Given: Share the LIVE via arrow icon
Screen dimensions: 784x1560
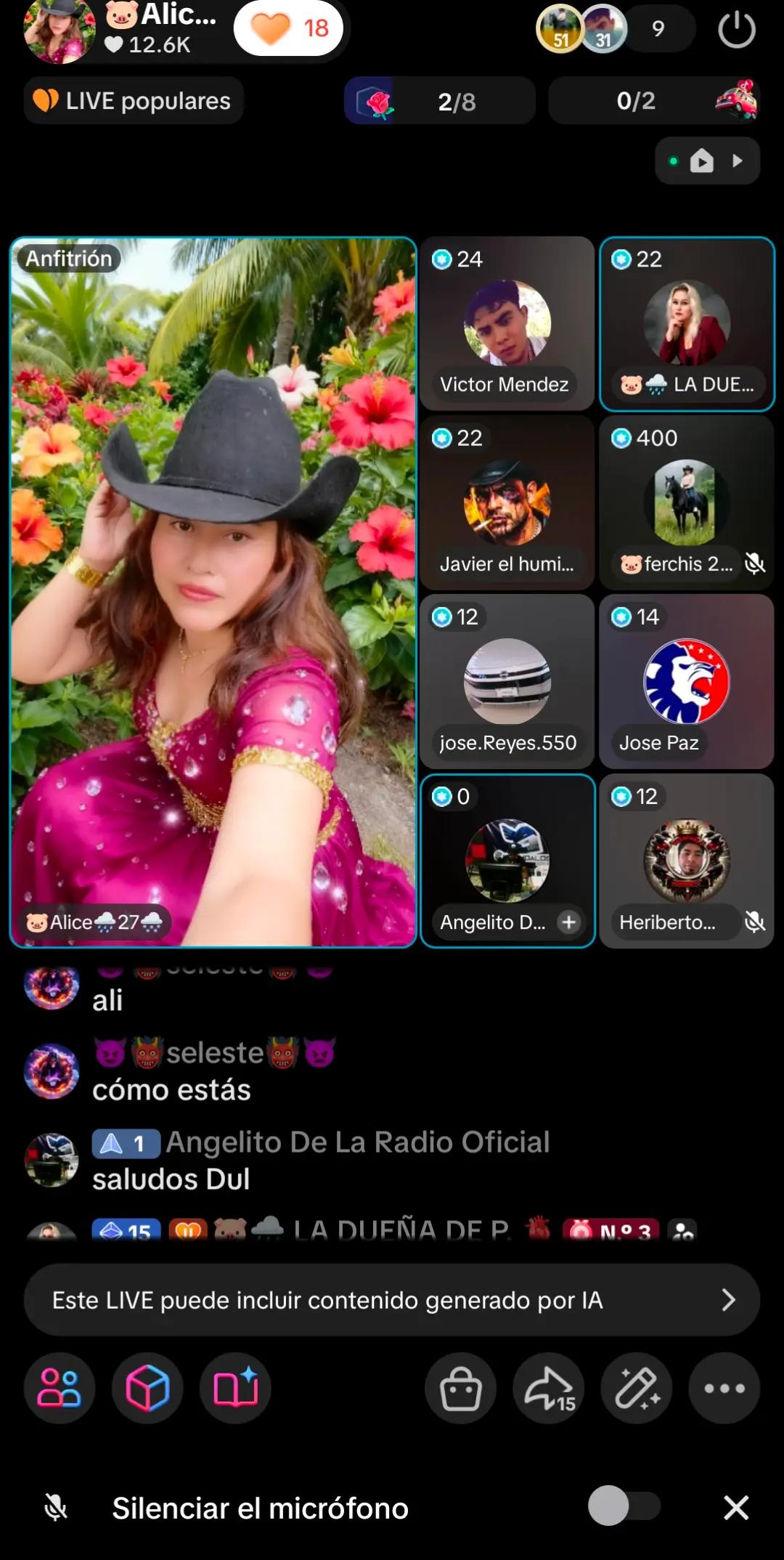Looking at the screenshot, I should point(549,1388).
